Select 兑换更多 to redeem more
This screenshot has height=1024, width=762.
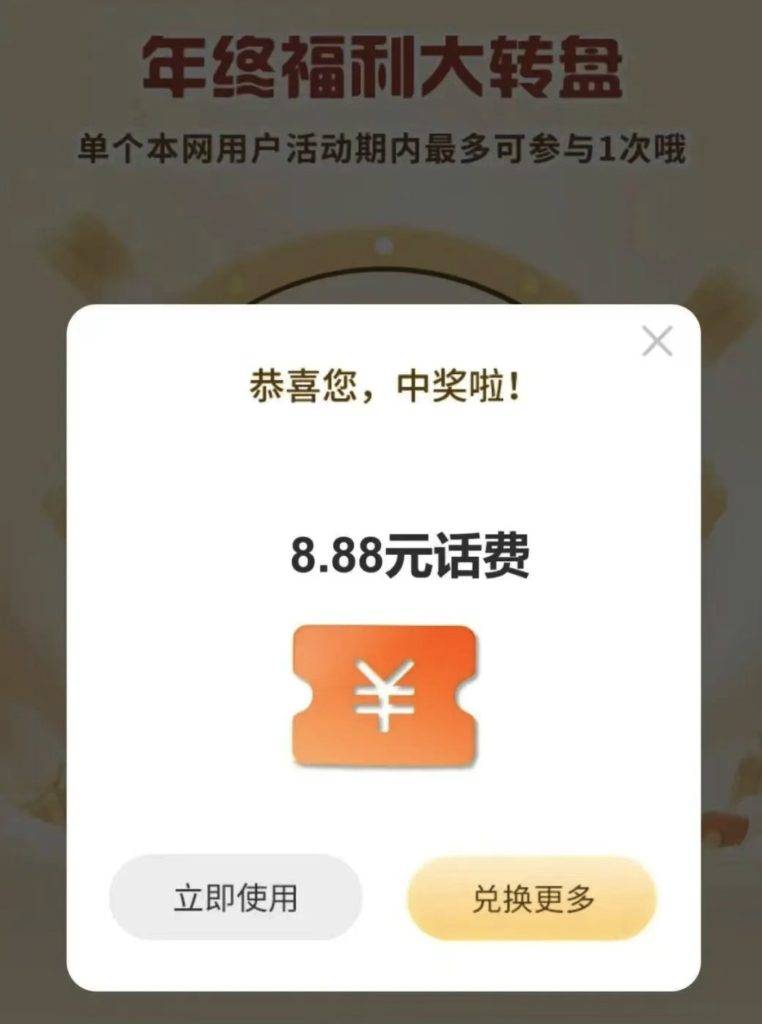point(532,898)
